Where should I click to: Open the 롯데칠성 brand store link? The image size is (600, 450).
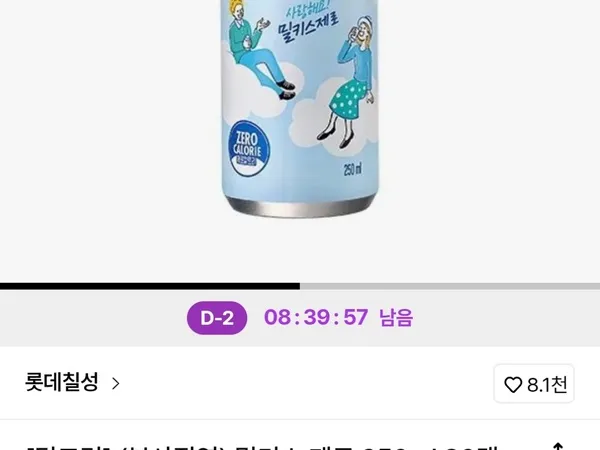click(x=72, y=382)
